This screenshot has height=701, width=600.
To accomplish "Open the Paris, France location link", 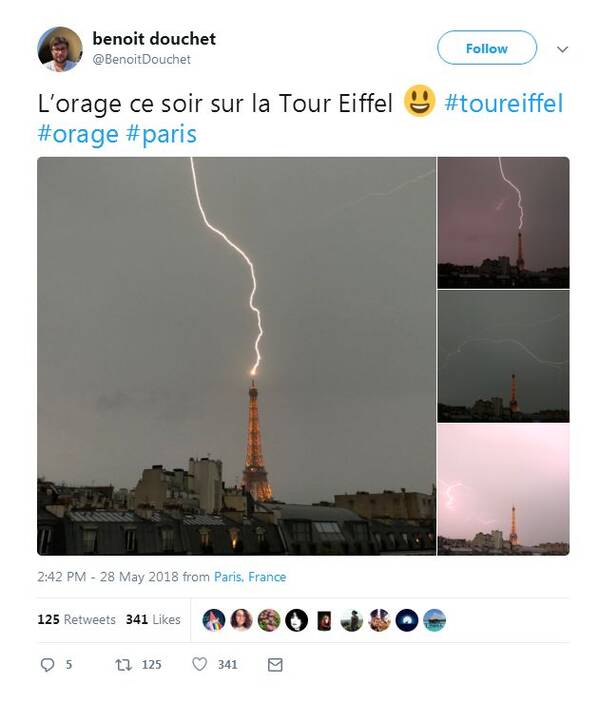I will click(x=250, y=577).
